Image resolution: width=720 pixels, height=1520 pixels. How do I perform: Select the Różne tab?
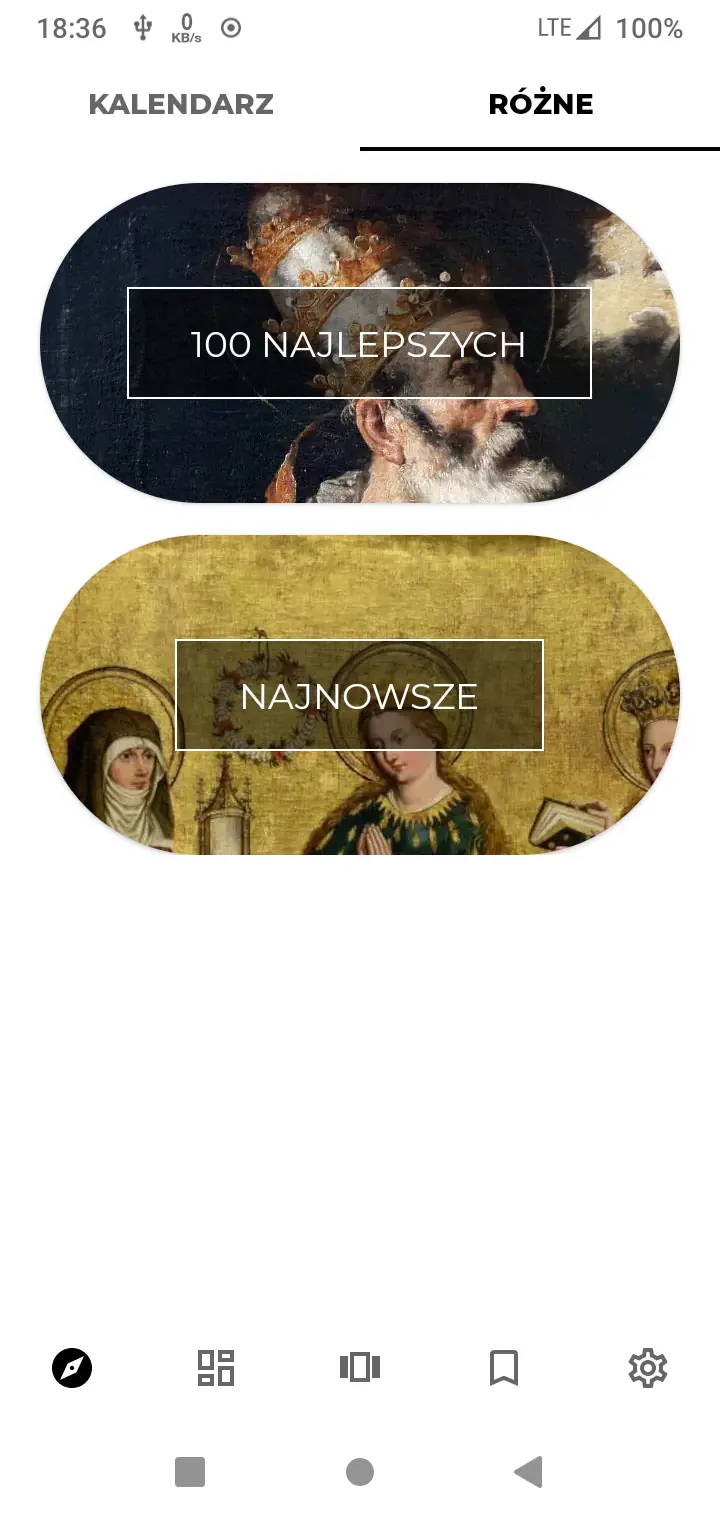tap(540, 104)
